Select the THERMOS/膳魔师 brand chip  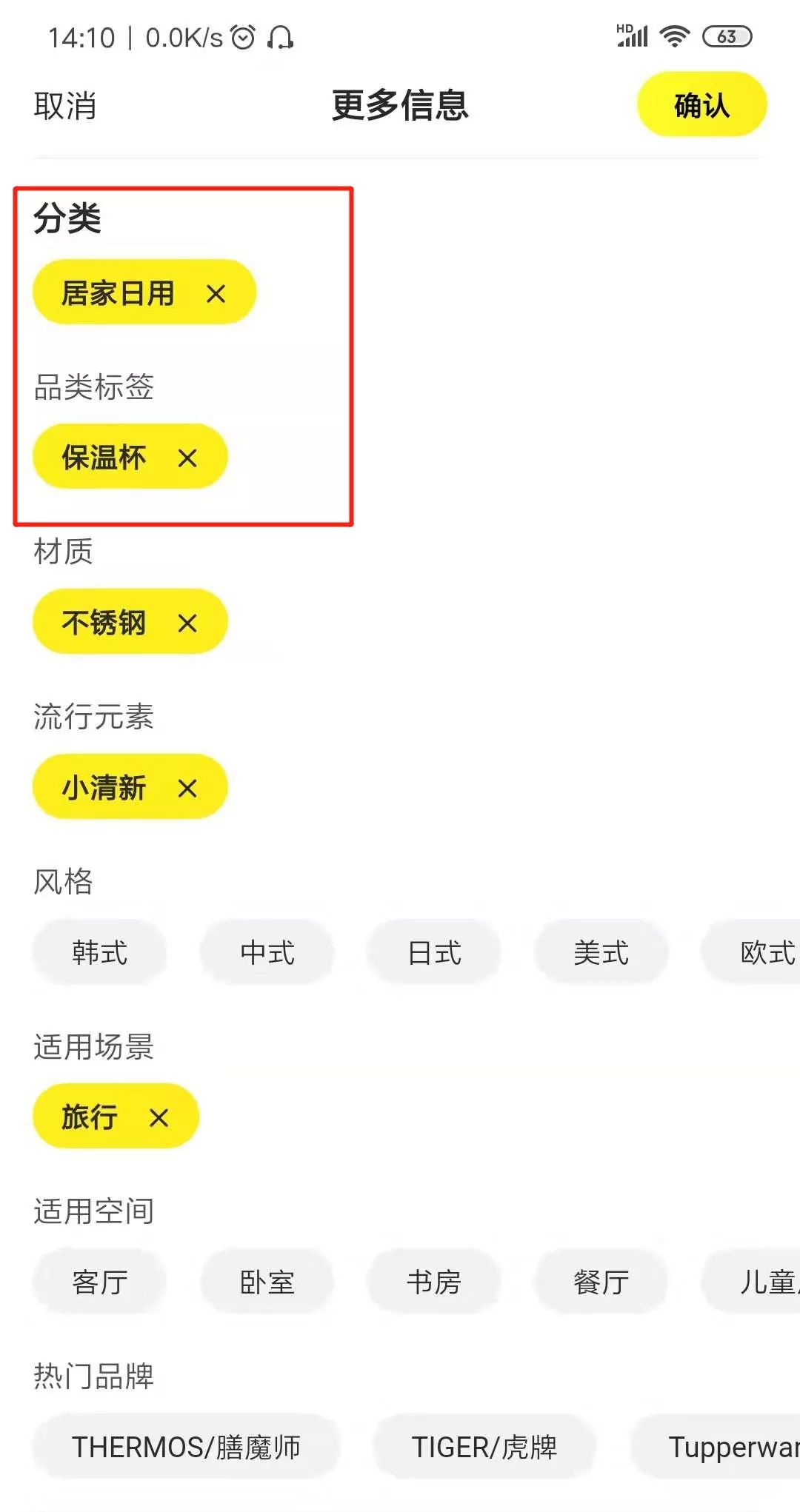coord(186,1447)
